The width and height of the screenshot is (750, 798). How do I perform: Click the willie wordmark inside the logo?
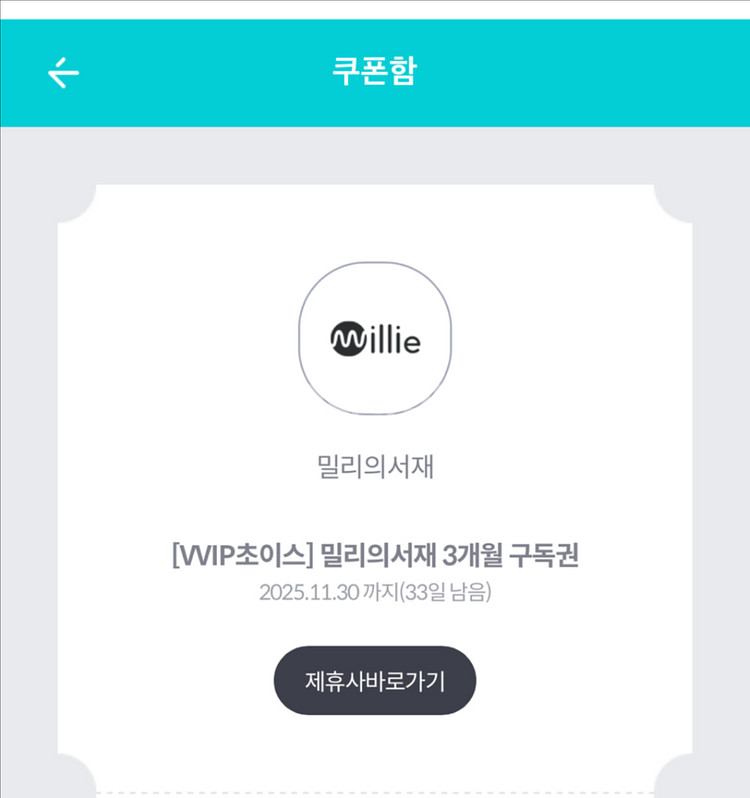click(375, 340)
